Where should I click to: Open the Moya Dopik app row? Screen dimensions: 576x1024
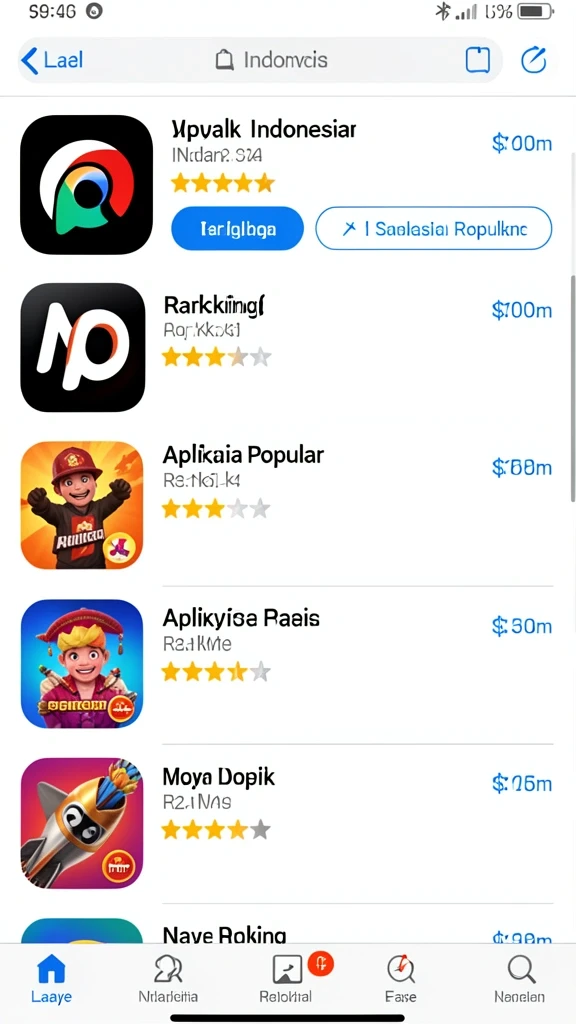coord(287,822)
